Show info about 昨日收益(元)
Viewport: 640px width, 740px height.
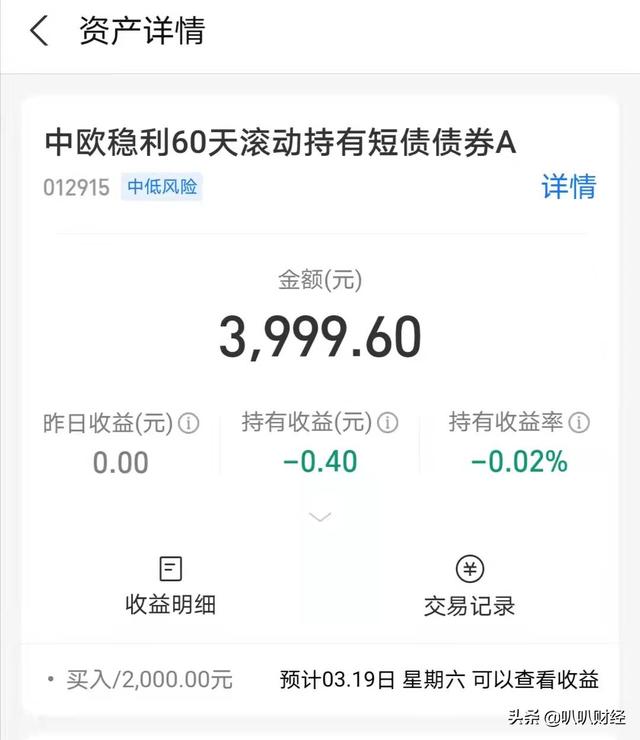pyautogui.click(x=188, y=424)
